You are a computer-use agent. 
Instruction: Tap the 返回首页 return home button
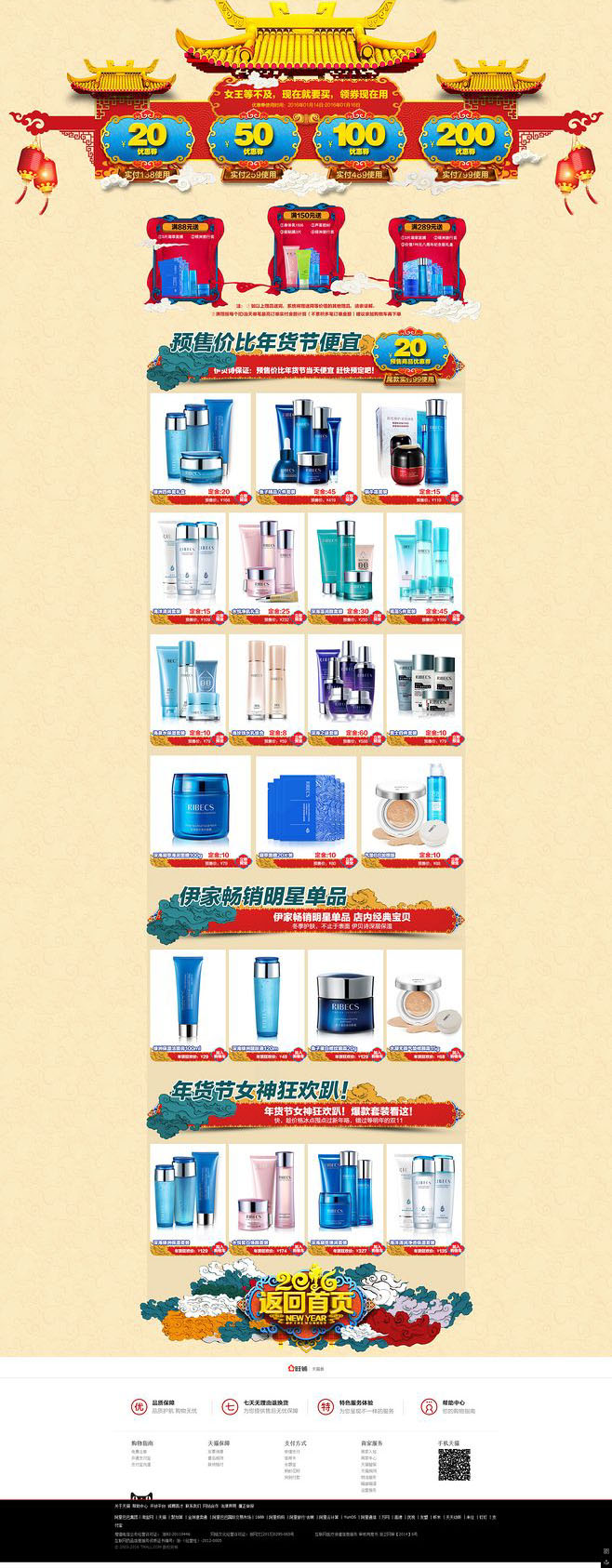coord(306,1302)
